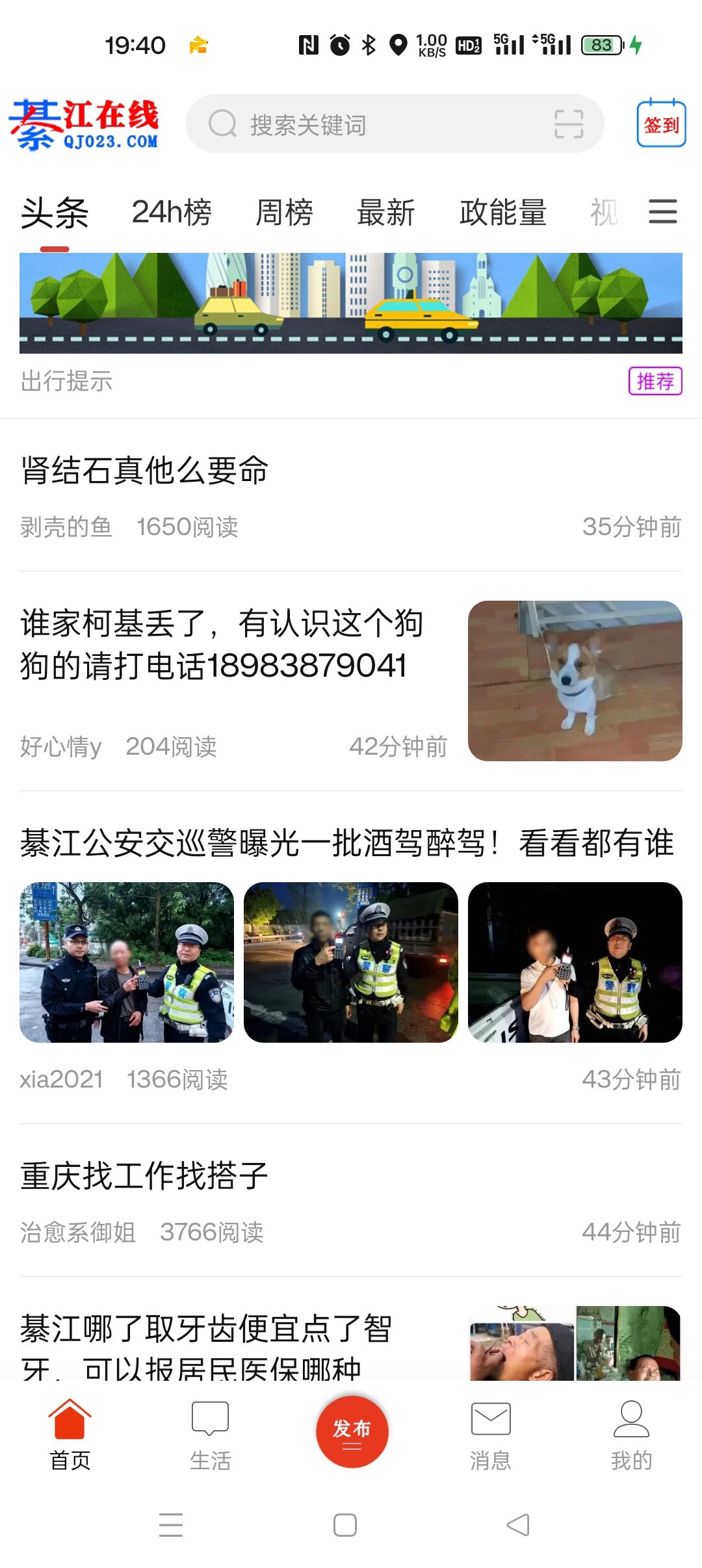Open the 出行提示 banner
Screen dimensions: 702x1568
point(351,303)
